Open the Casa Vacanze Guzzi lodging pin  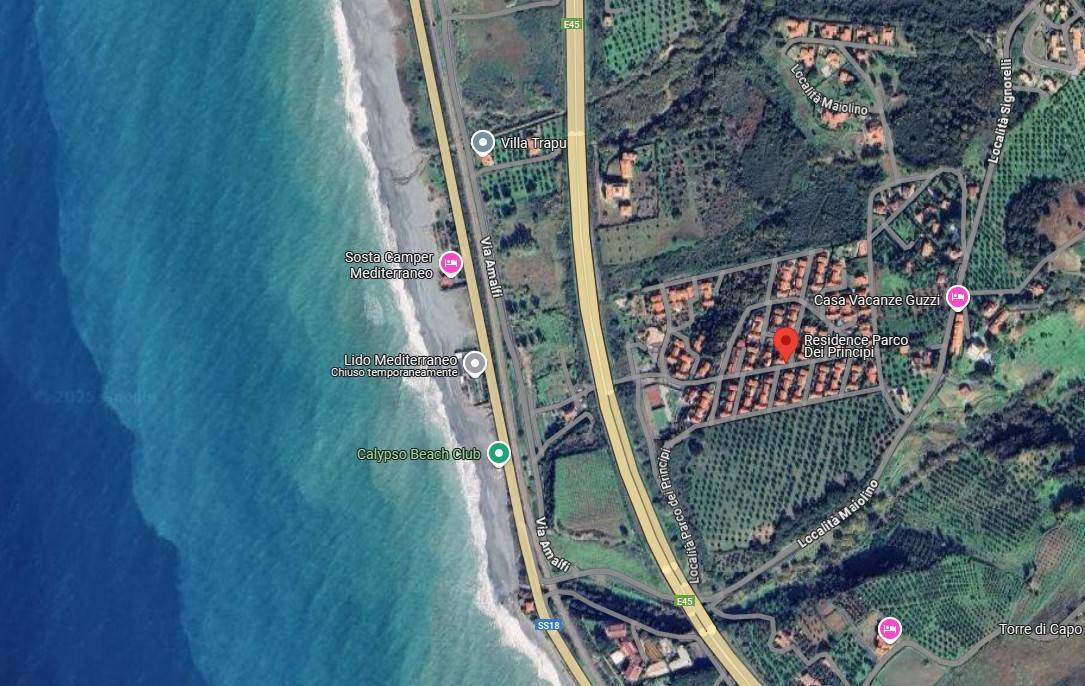(x=958, y=297)
